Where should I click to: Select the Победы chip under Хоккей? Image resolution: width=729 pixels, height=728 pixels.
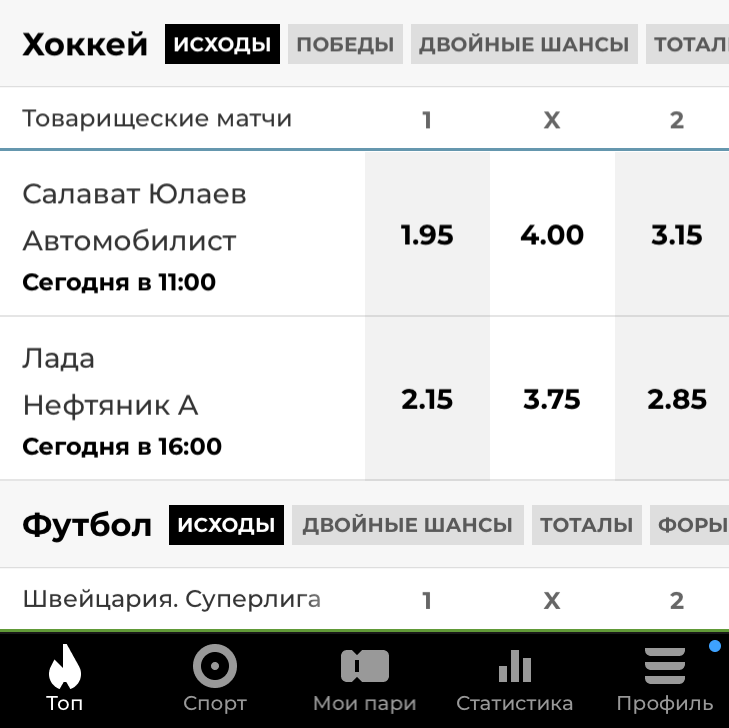tap(345, 44)
